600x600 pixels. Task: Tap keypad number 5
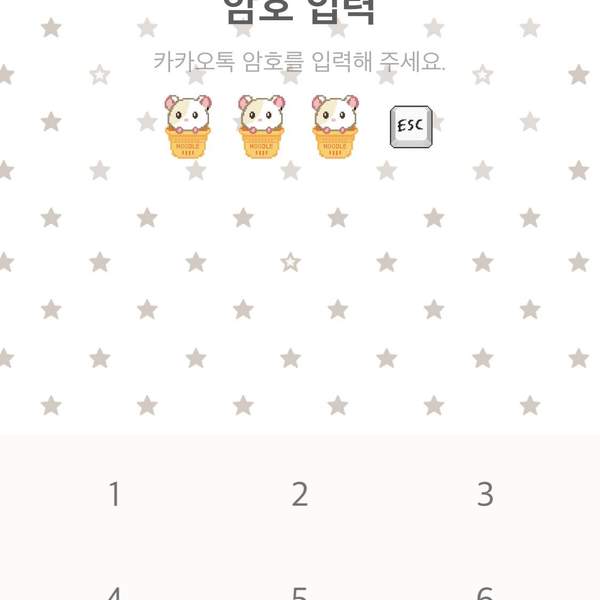299,592
